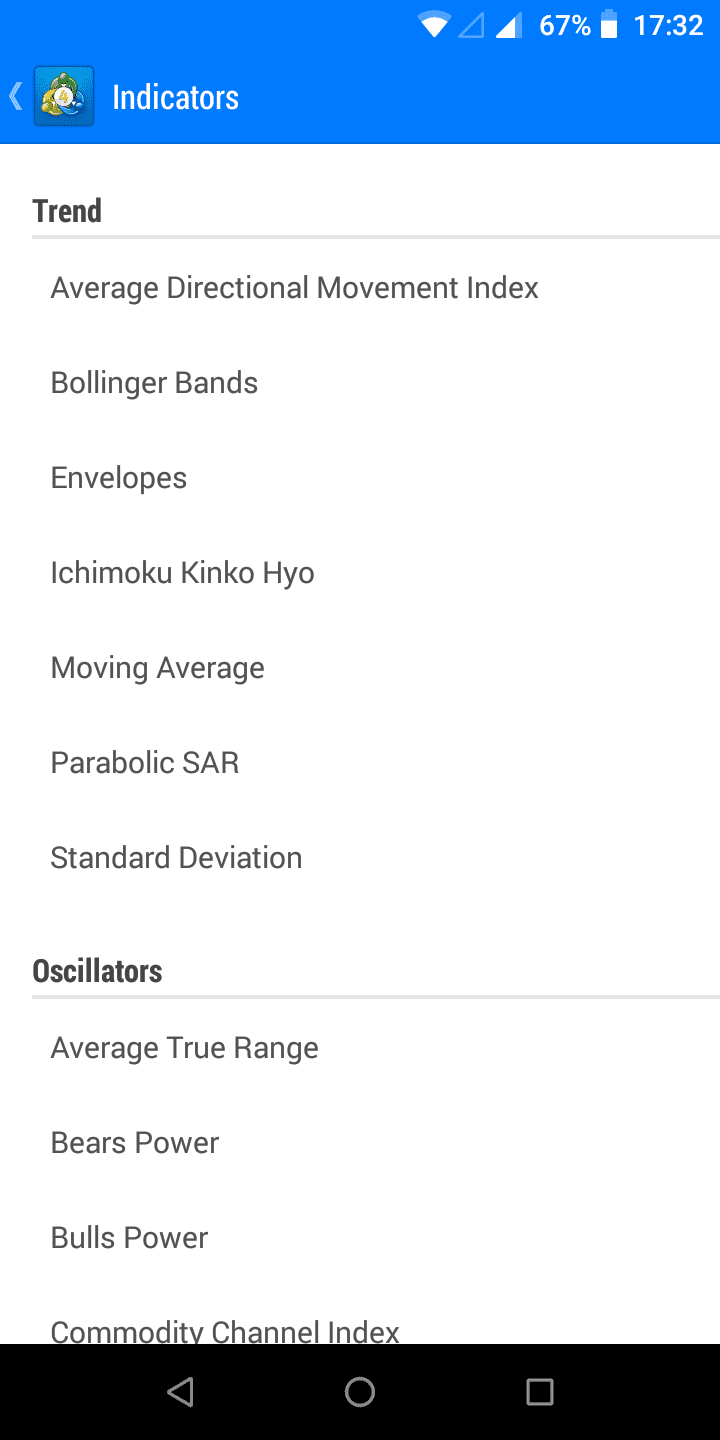Tap the Bulls Power oscillator

click(130, 1238)
